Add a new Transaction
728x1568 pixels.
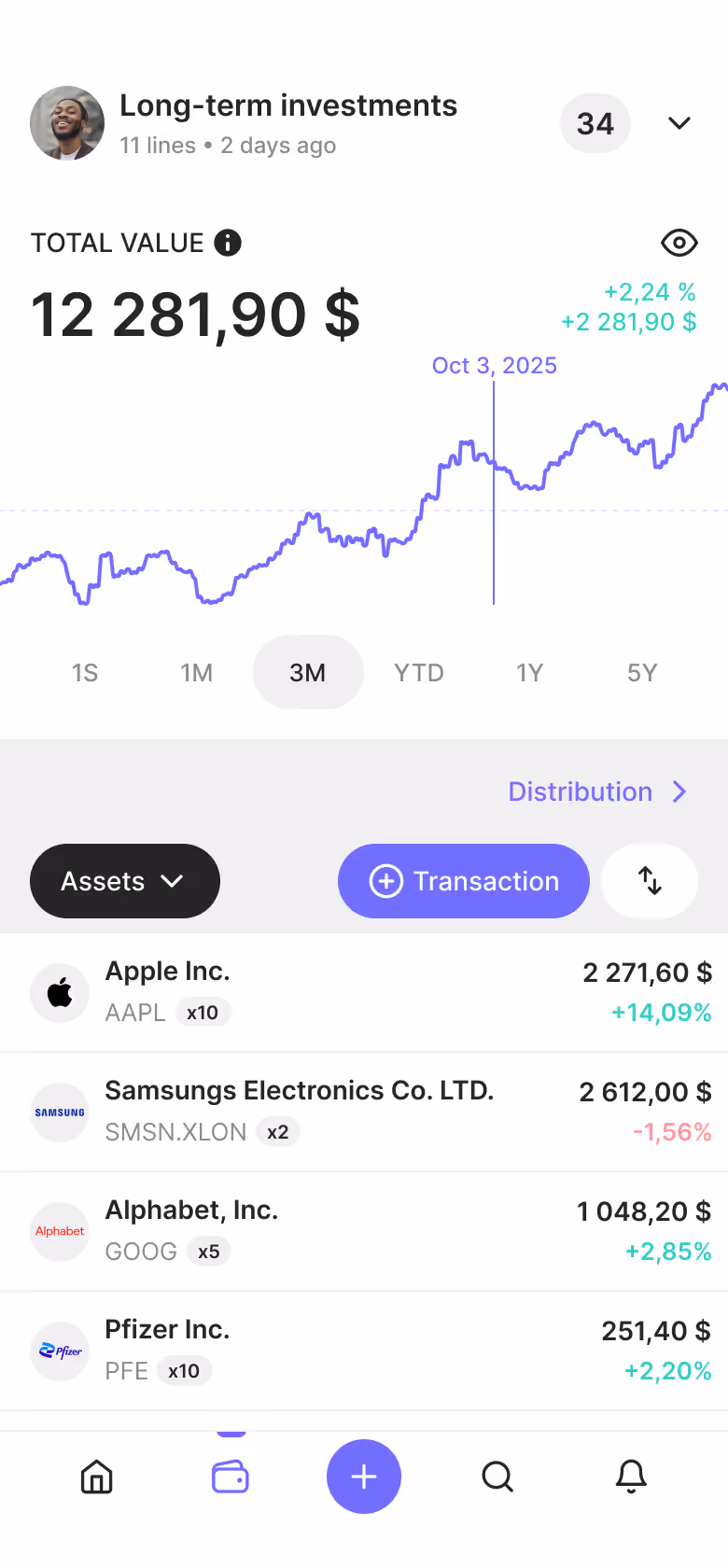[464, 881]
